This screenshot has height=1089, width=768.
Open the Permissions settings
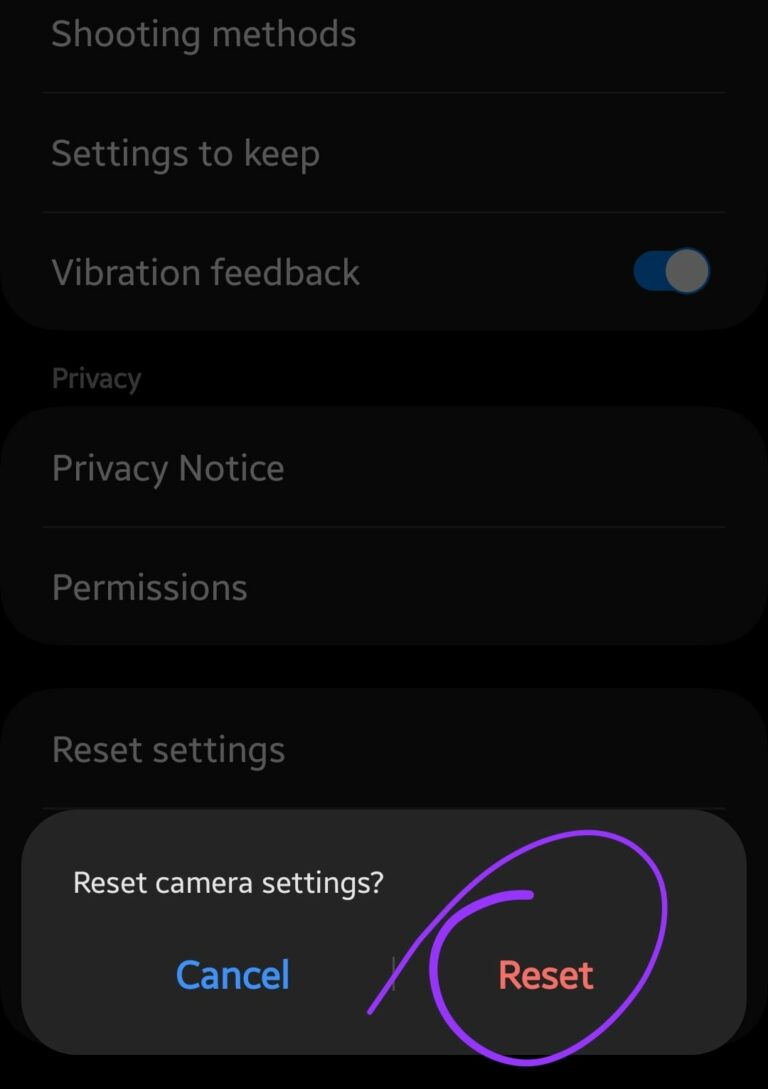tap(150, 588)
